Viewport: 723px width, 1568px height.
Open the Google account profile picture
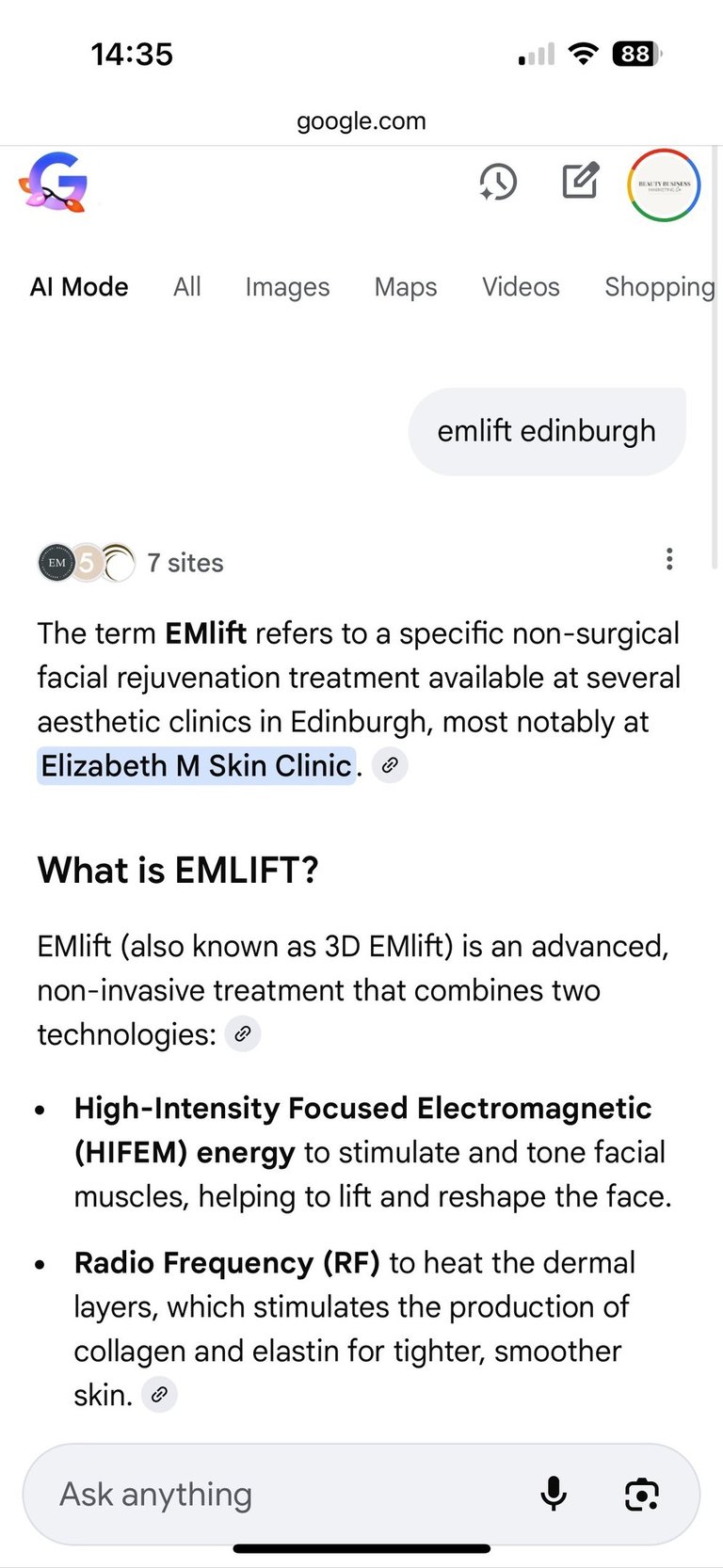(664, 185)
